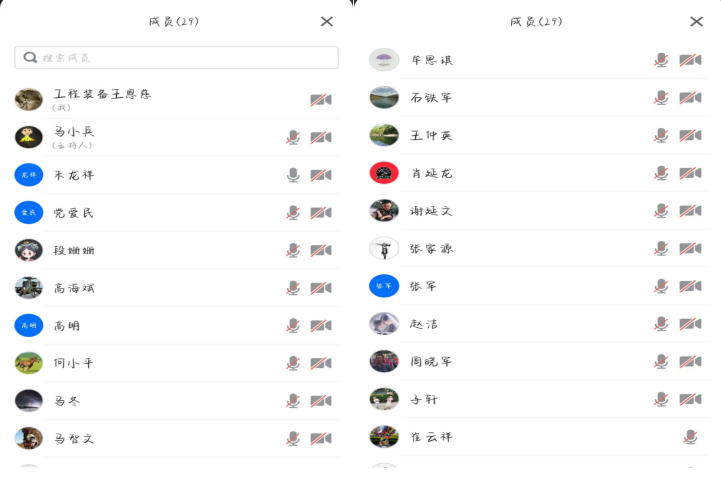This screenshot has width=721, height=477.
Task: Open member 党爱民's row
Action: tap(74, 212)
